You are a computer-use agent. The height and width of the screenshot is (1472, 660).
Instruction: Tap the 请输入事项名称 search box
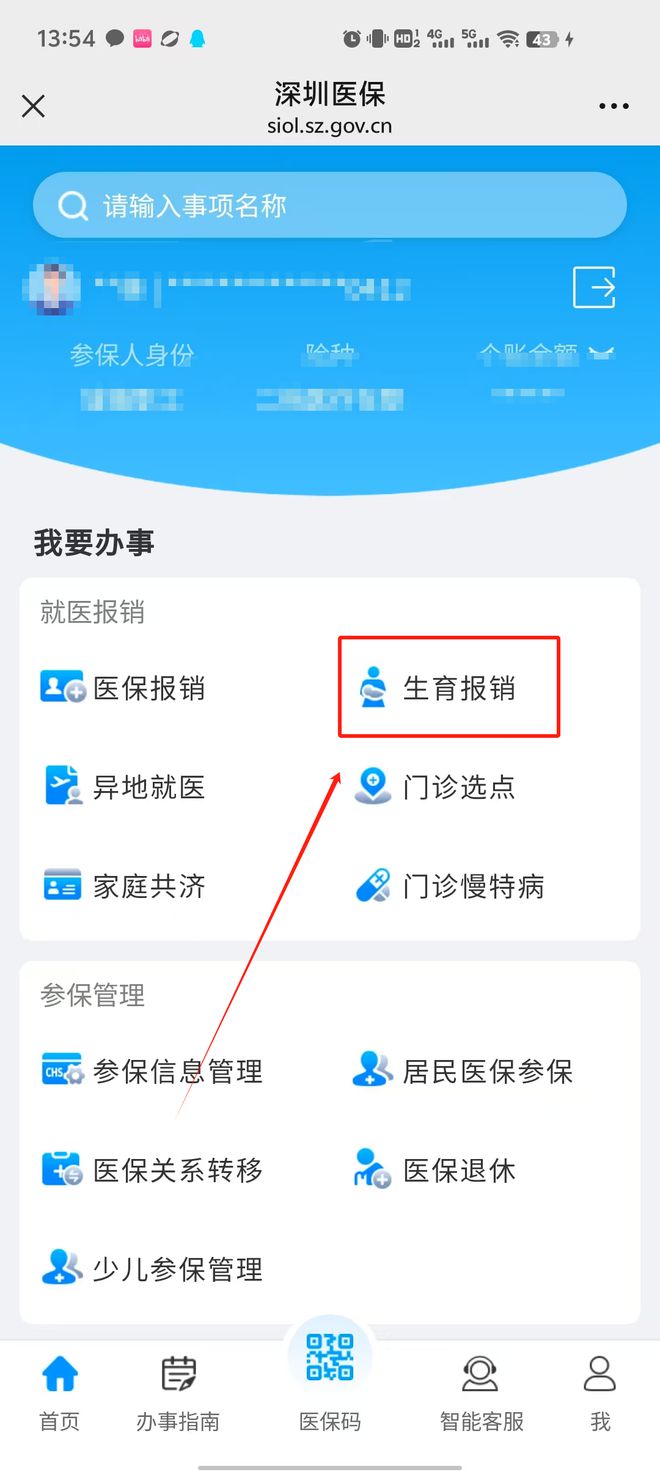tap(330, 205)
